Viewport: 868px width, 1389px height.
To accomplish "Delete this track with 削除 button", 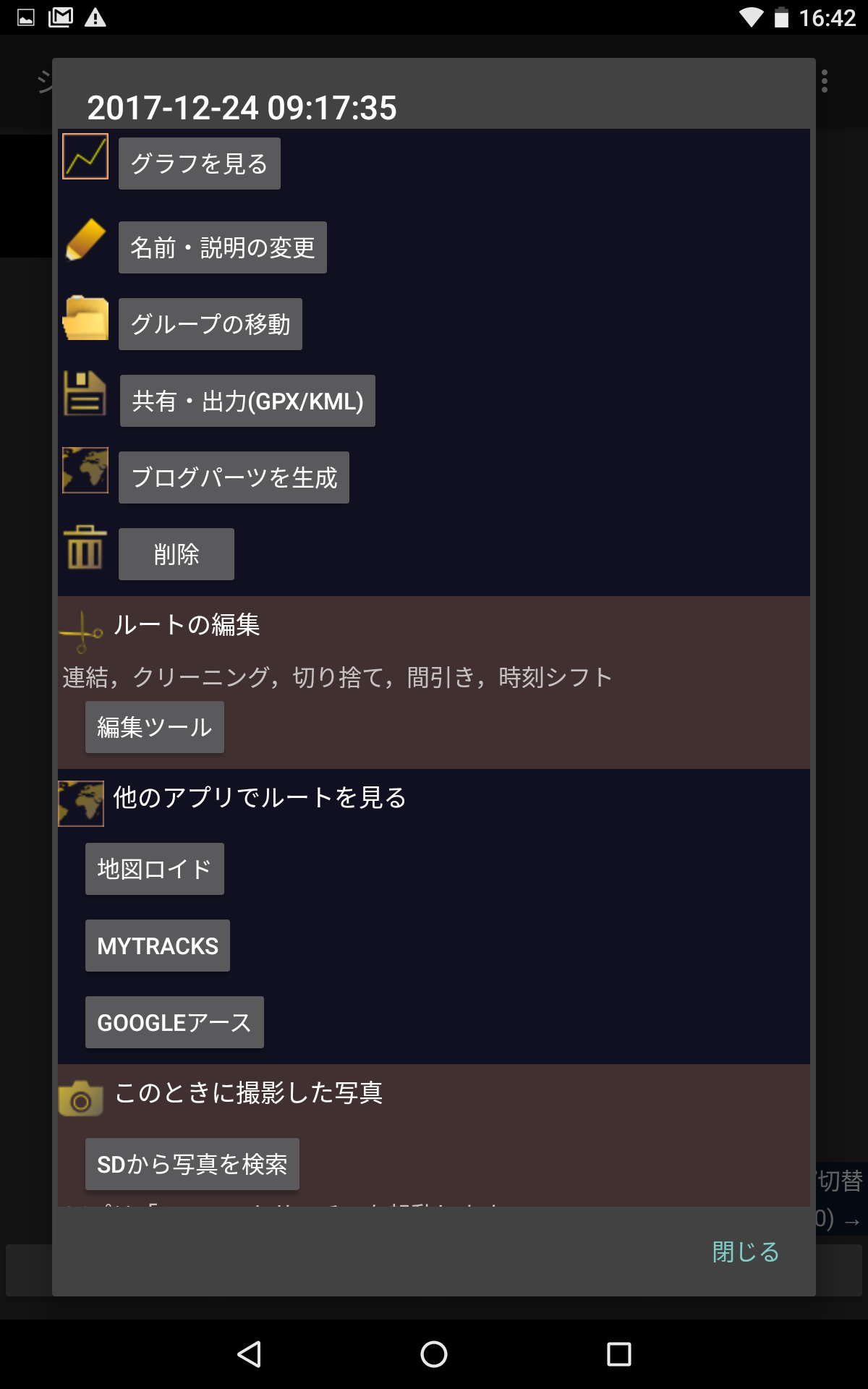I will 176,554.
